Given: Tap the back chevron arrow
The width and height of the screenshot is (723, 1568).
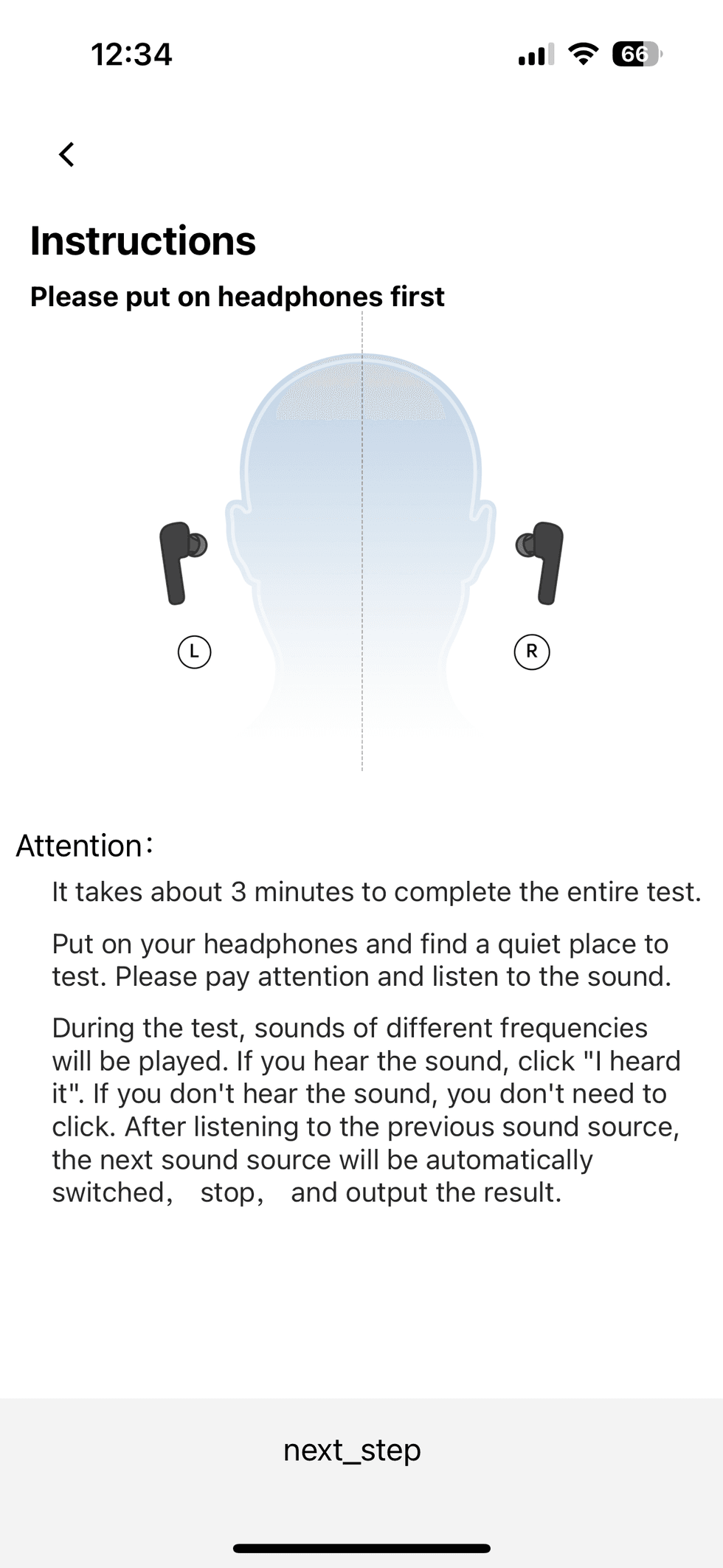Looking at the screenshot, I should [67, 156].
